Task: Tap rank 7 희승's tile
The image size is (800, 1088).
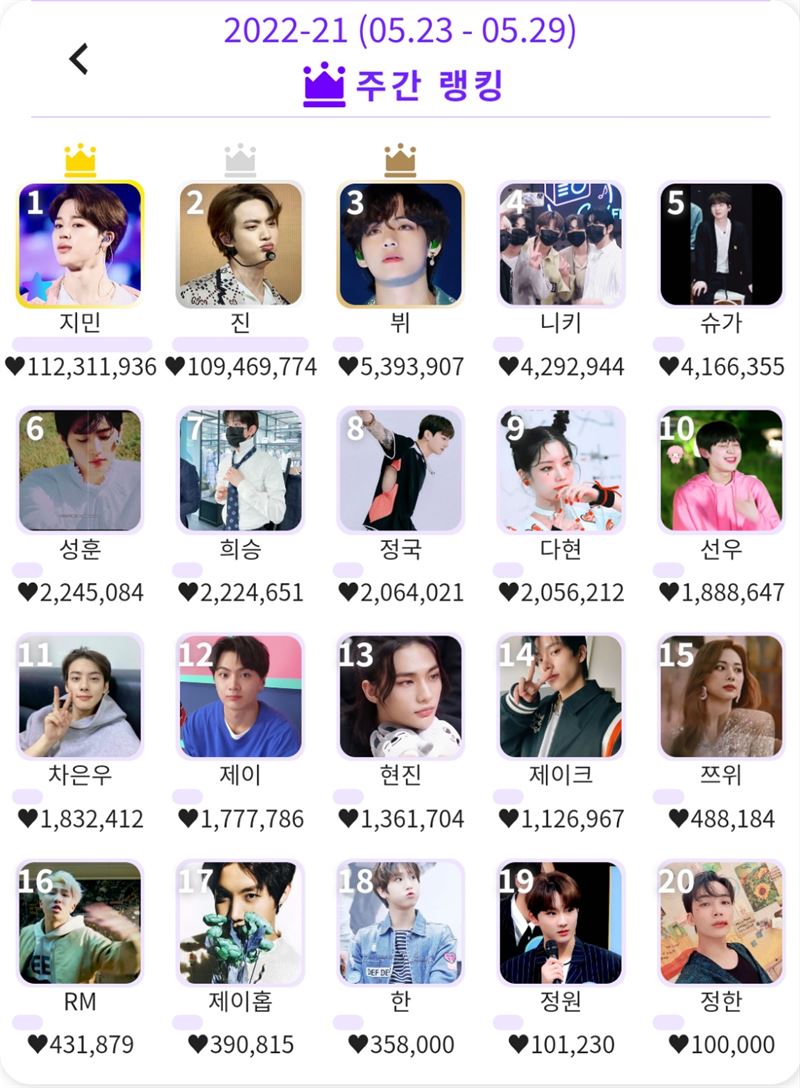Action: coord(241,470)
